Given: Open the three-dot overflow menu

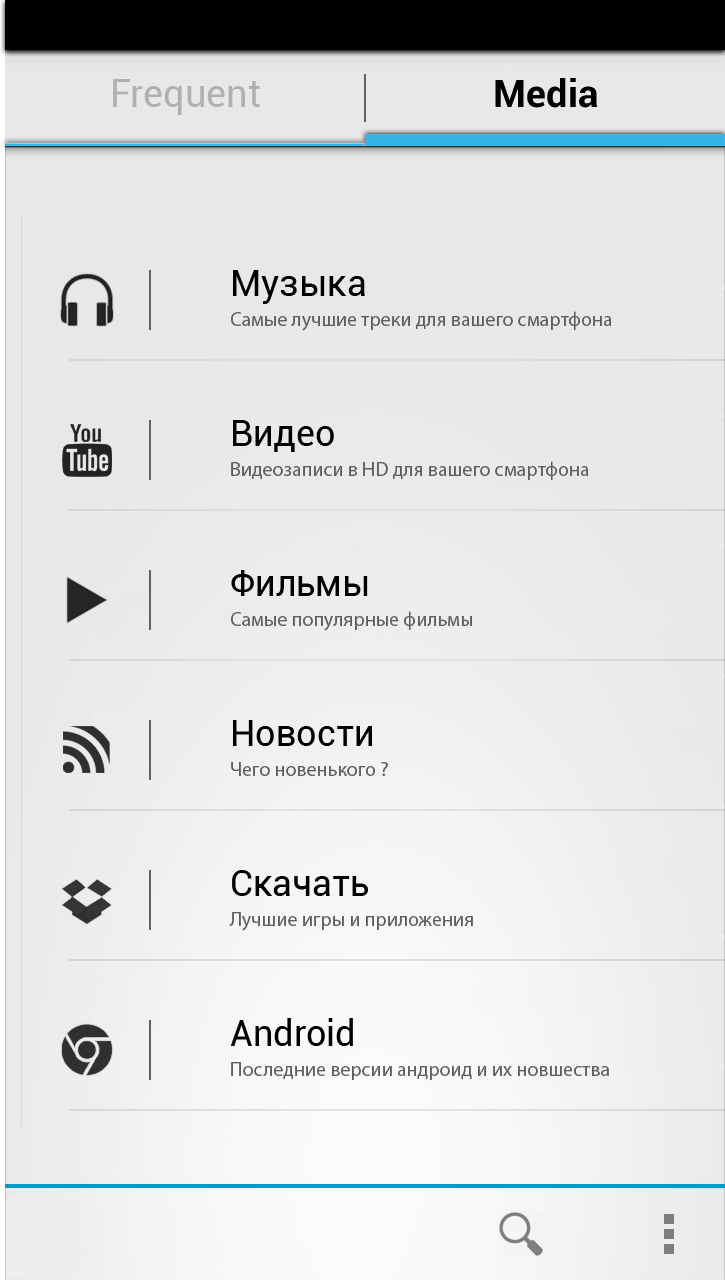Looking at the screenshot, I should click(x=669, y=1234).
